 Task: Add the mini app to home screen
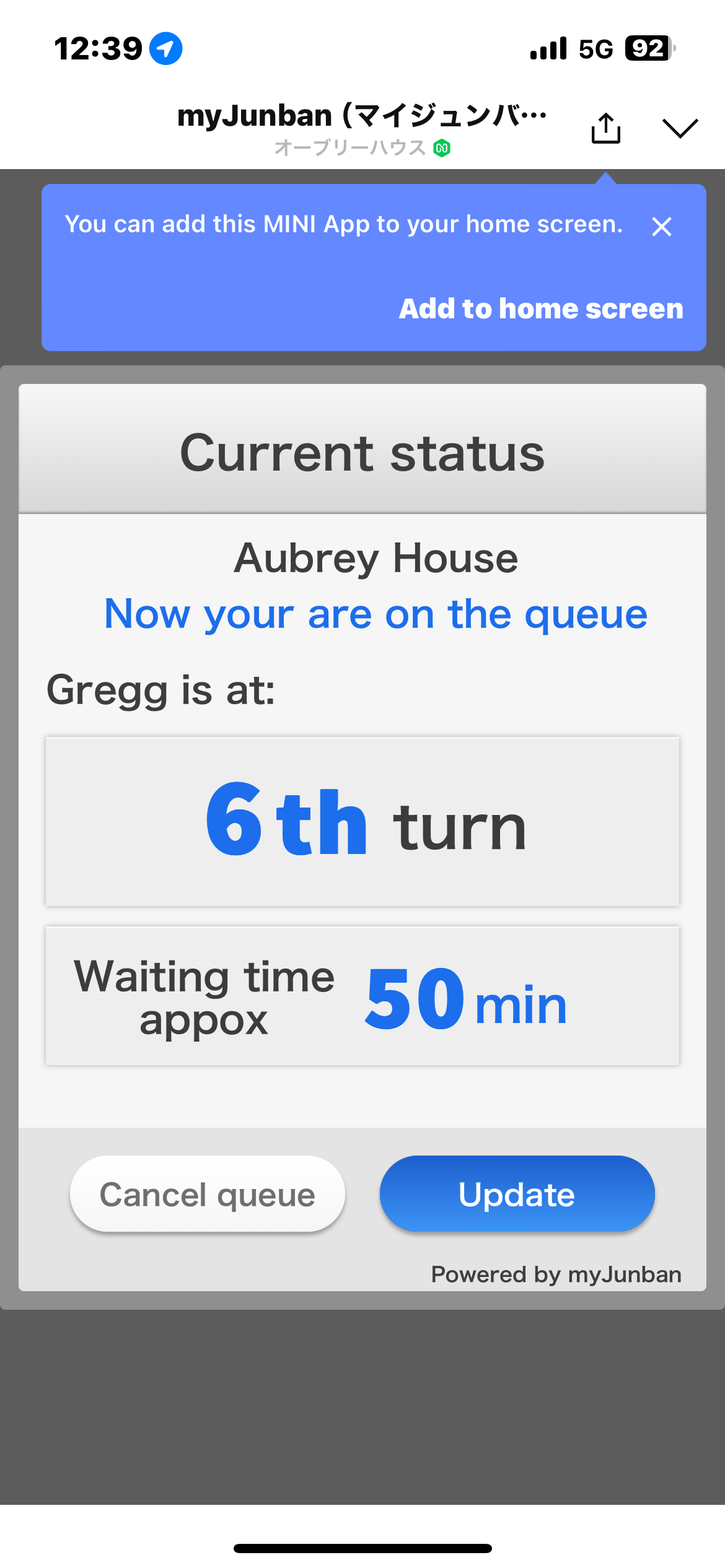540,308
